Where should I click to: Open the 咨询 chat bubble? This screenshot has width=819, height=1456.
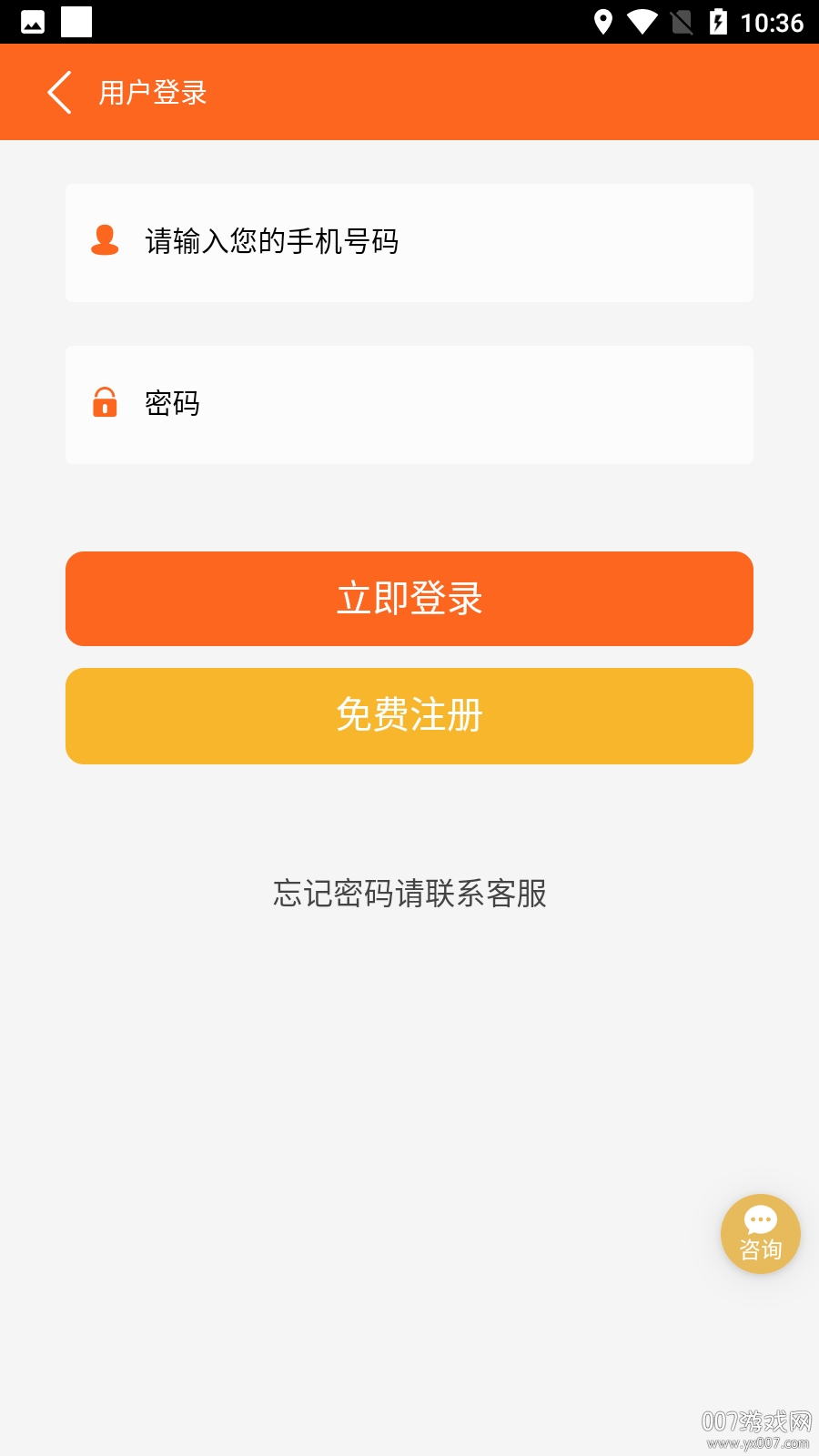[x=760, y=1233]
